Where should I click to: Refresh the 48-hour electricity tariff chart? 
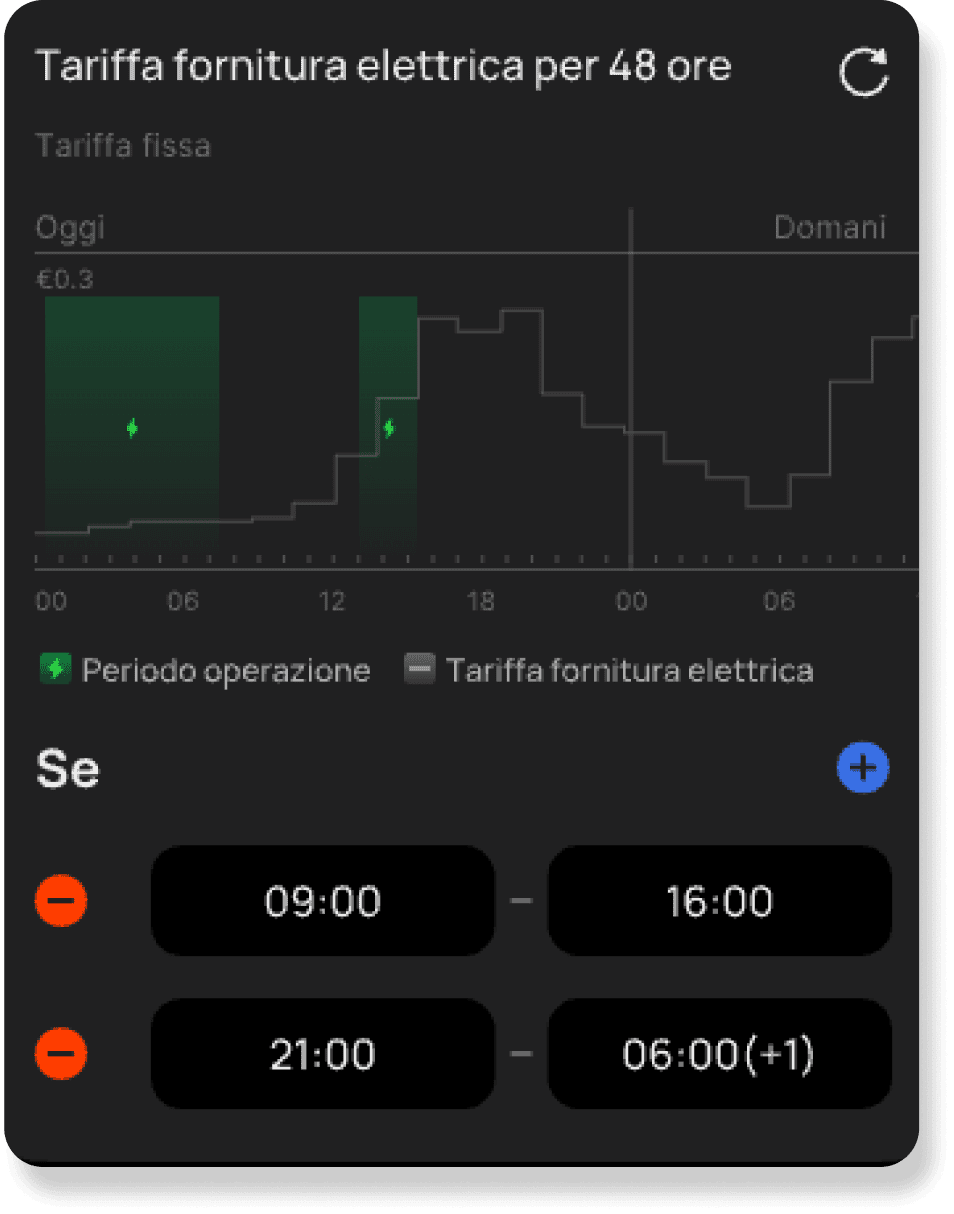coord(862,73)
